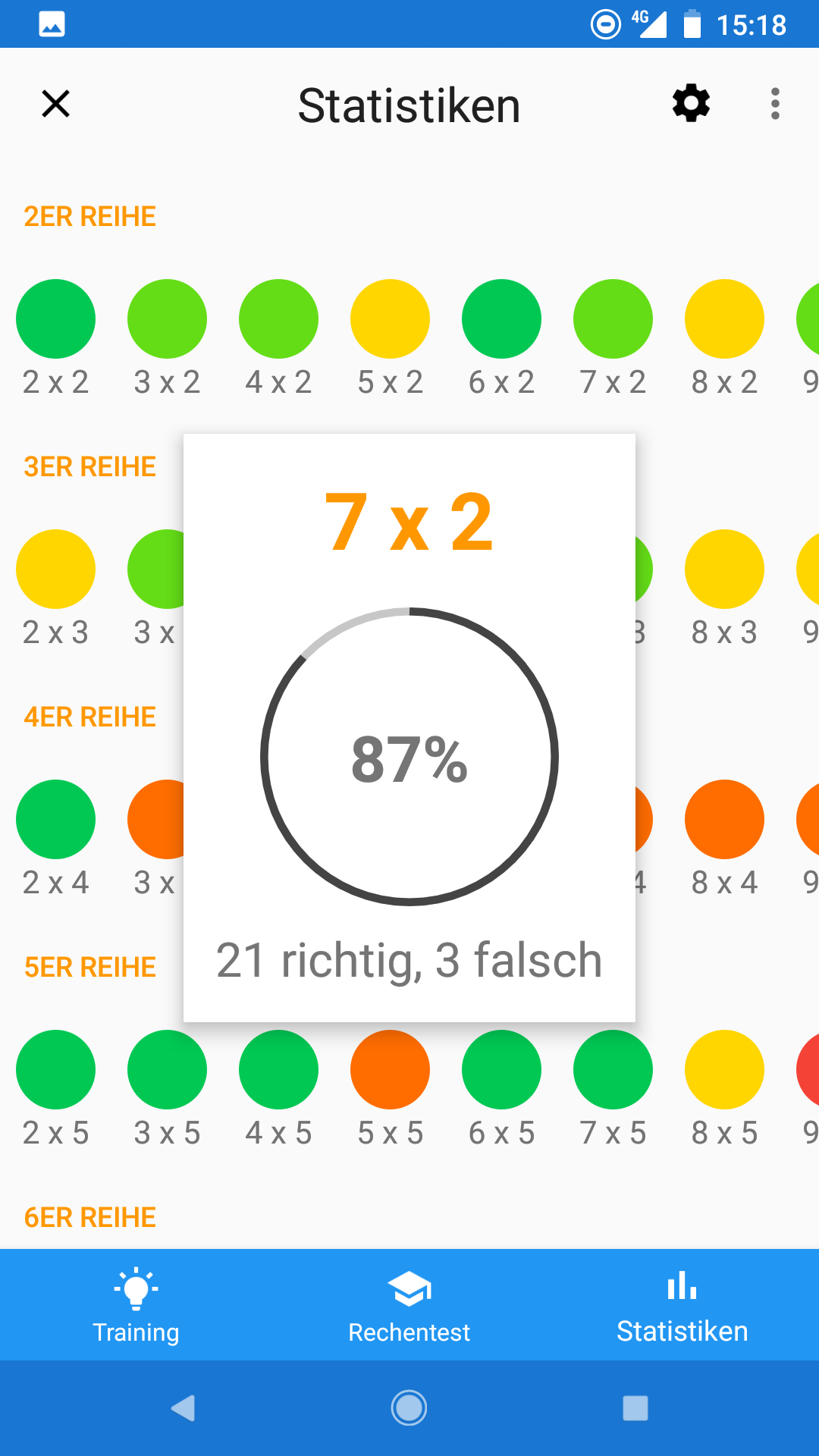Viewport: 819px width, 1456px height.
Task: Open the settings gear icon
Action: coord(690,104)
